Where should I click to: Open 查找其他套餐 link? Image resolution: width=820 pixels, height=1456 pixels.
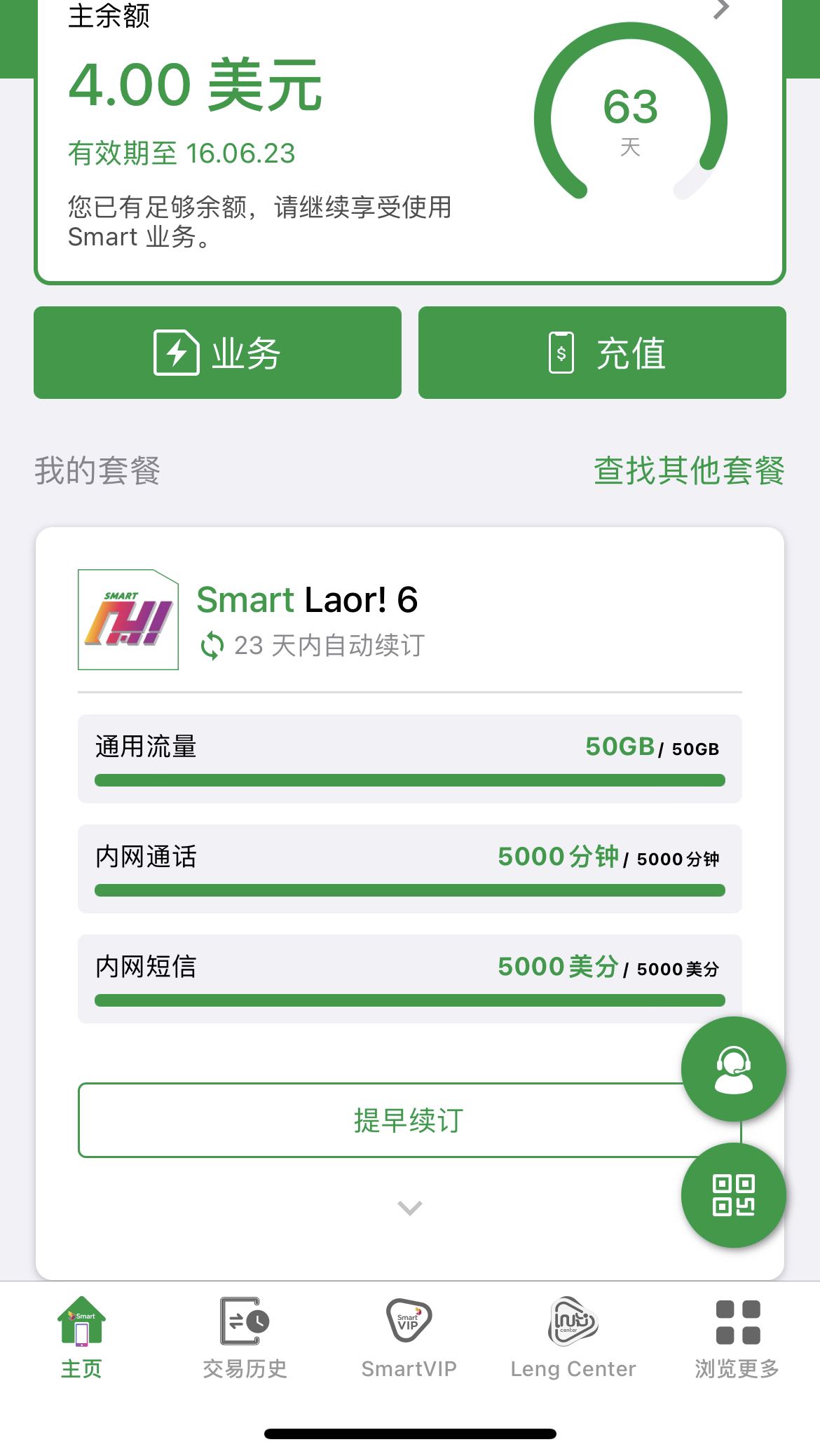(x=689, y=470)
